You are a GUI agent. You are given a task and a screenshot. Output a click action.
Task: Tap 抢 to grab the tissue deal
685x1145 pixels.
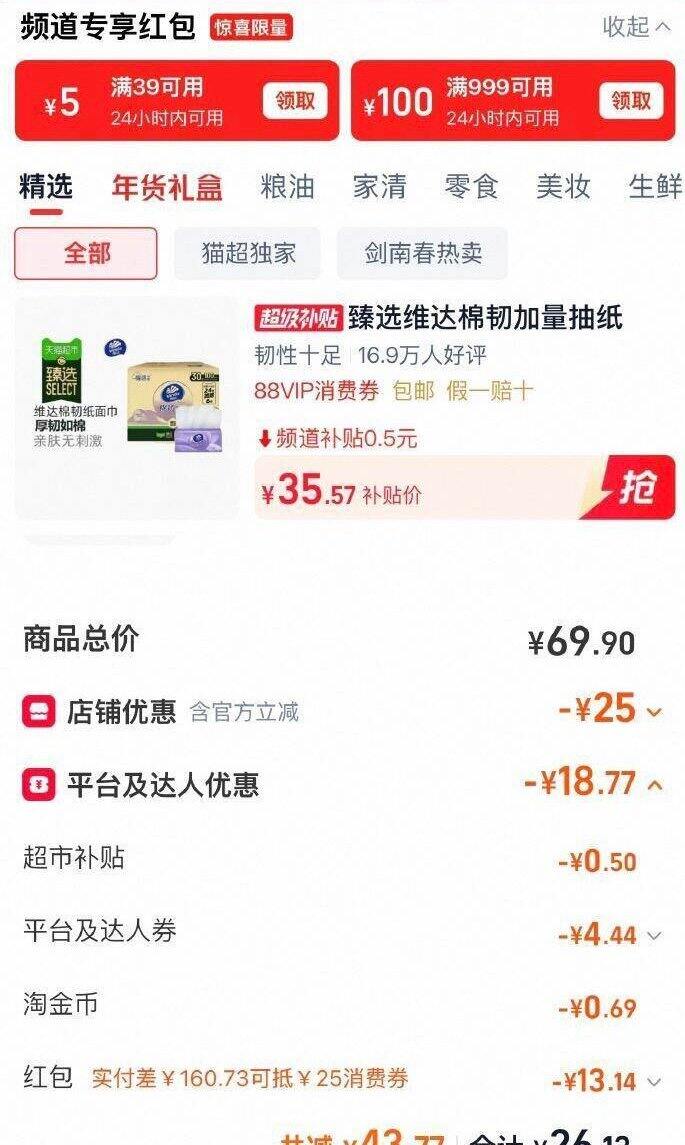636,488
